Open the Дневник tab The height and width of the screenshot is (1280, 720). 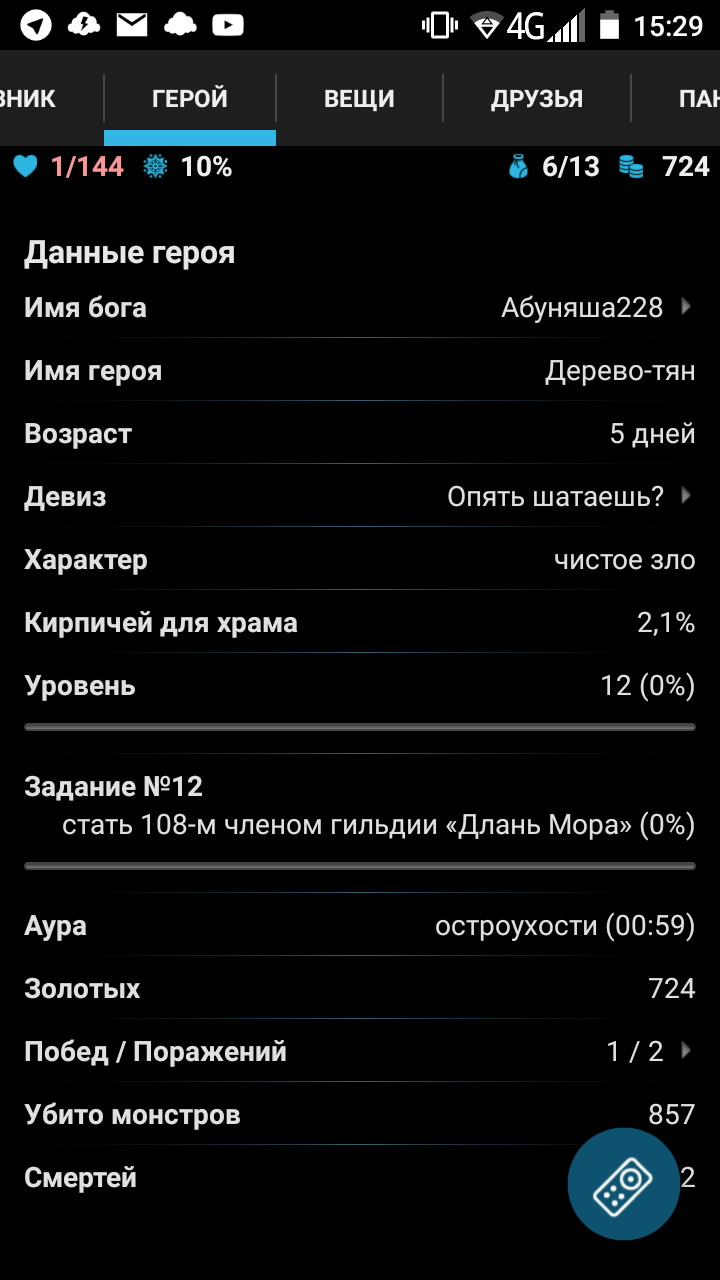(51, 98)
